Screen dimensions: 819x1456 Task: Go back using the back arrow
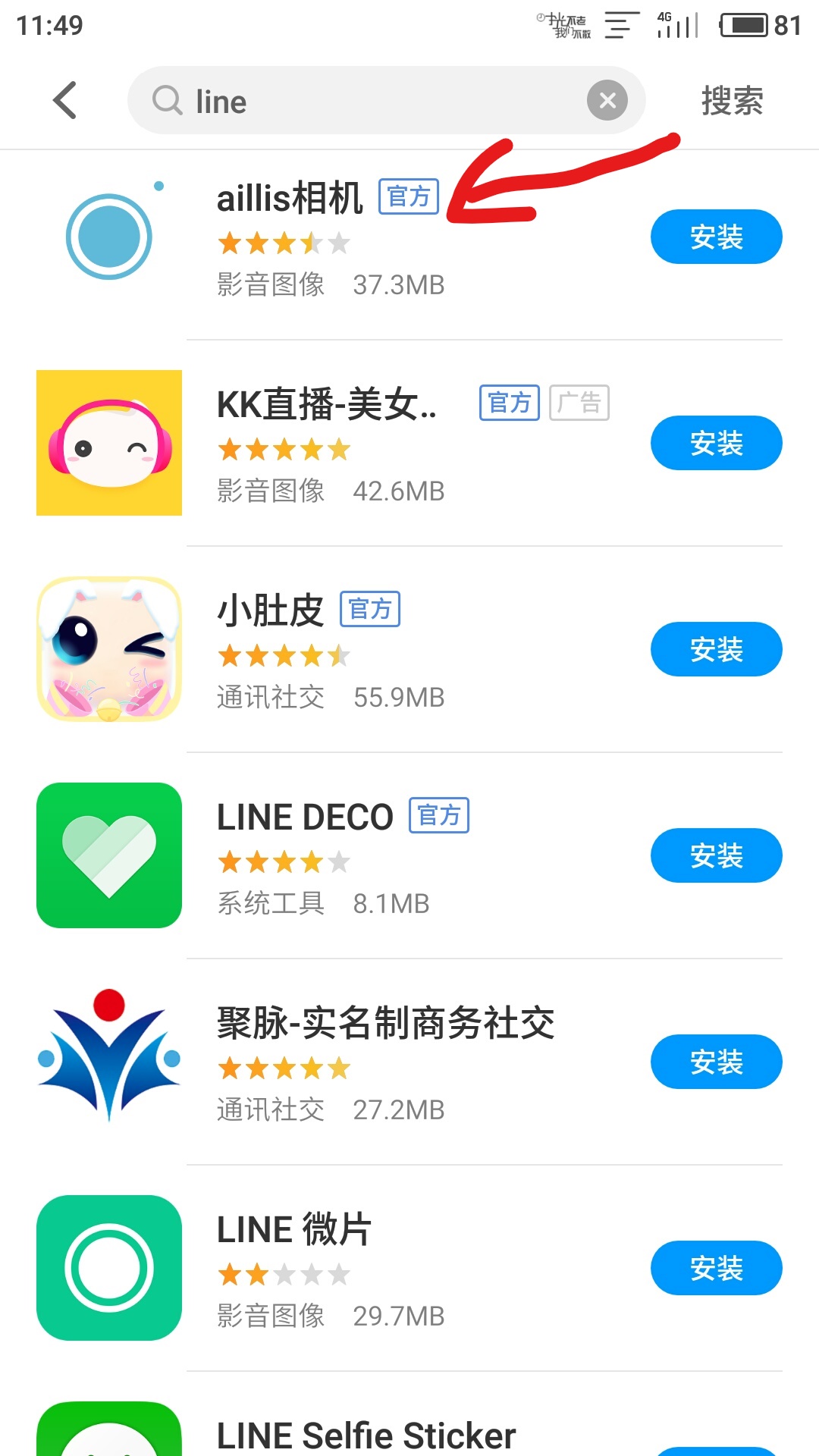[64, 100]
